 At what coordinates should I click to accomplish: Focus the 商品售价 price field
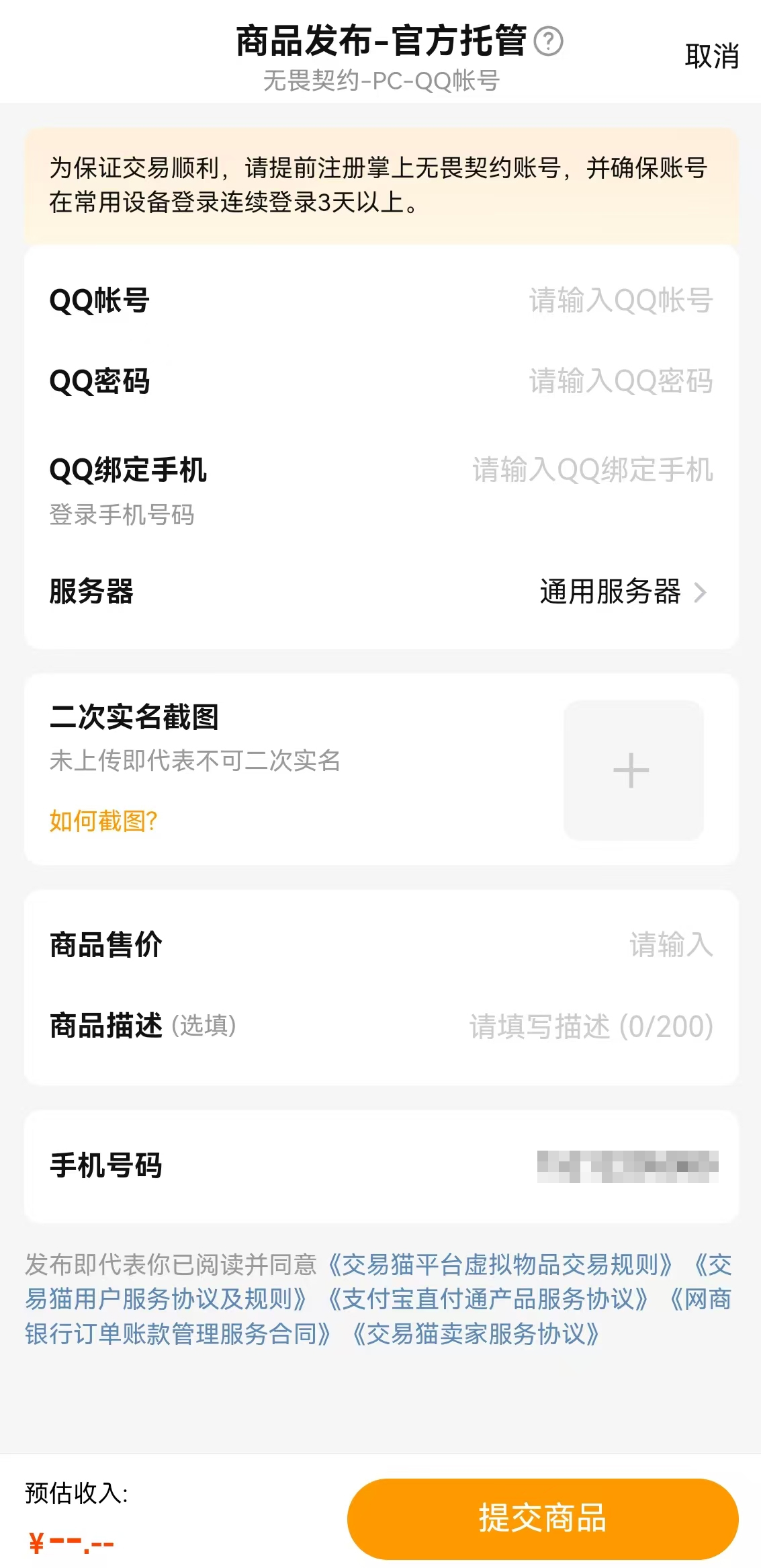pos(670,945)
